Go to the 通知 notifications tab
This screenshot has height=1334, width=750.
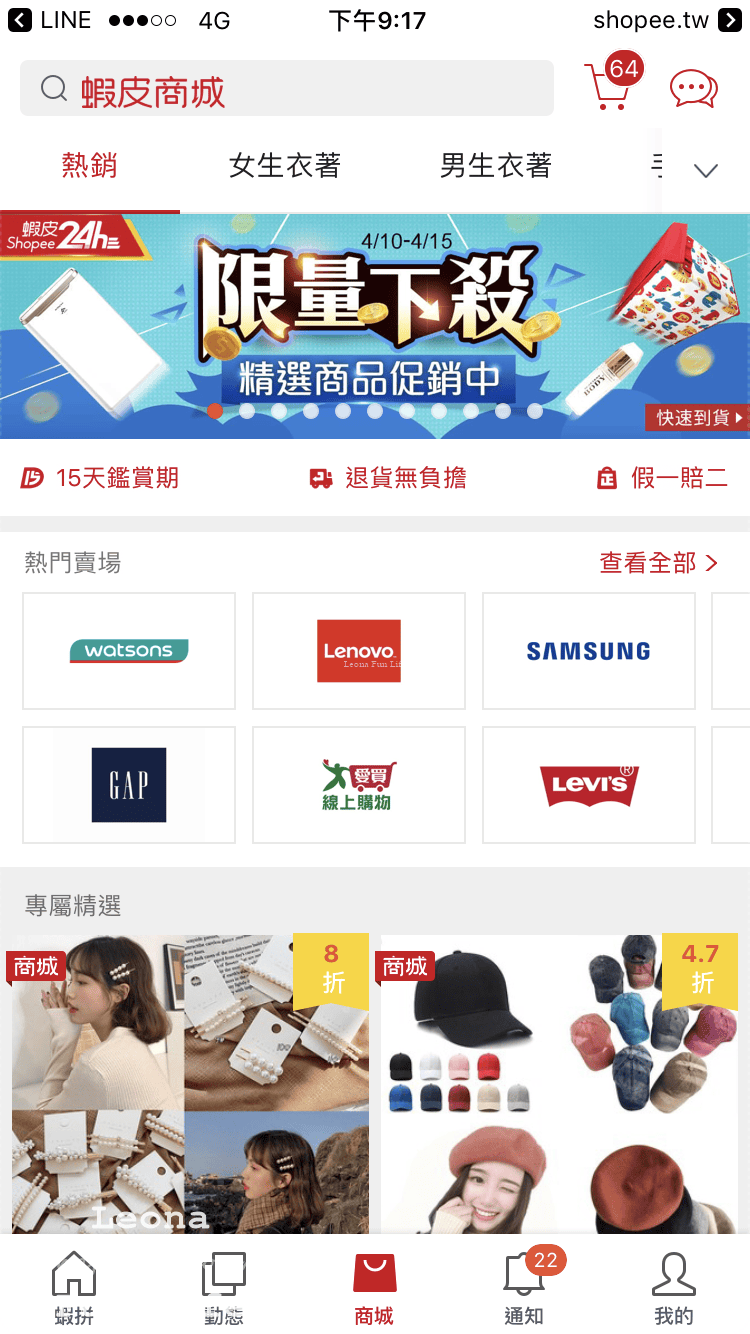pyautogui.click(x=524, y=1290)
